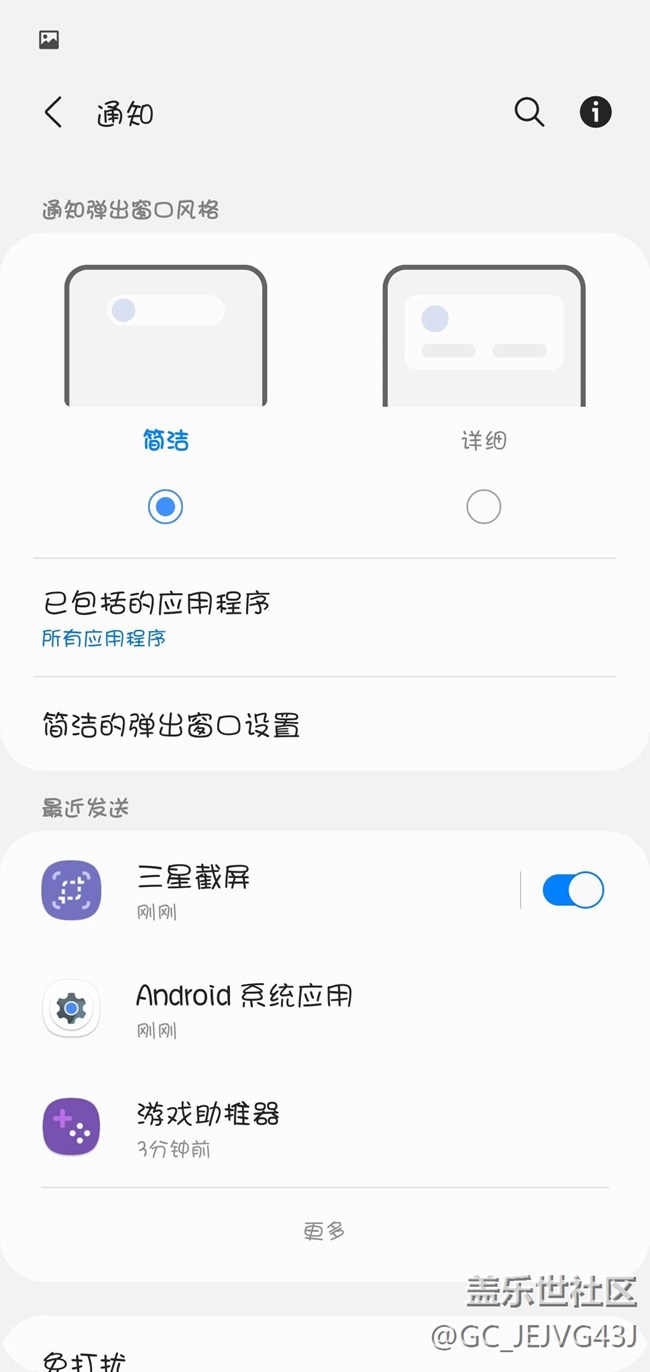Viewport: 650px width, 1372px height.
Task: Select the 详细 pop-up style
Action: [483, 507]
